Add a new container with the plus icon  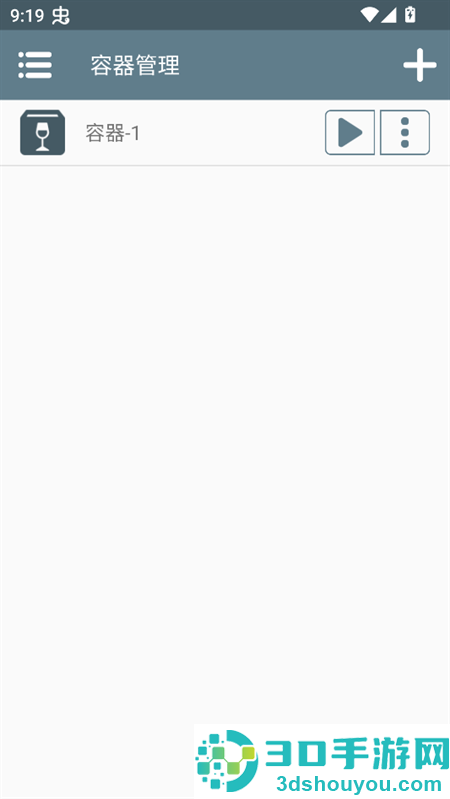[420, 65]
